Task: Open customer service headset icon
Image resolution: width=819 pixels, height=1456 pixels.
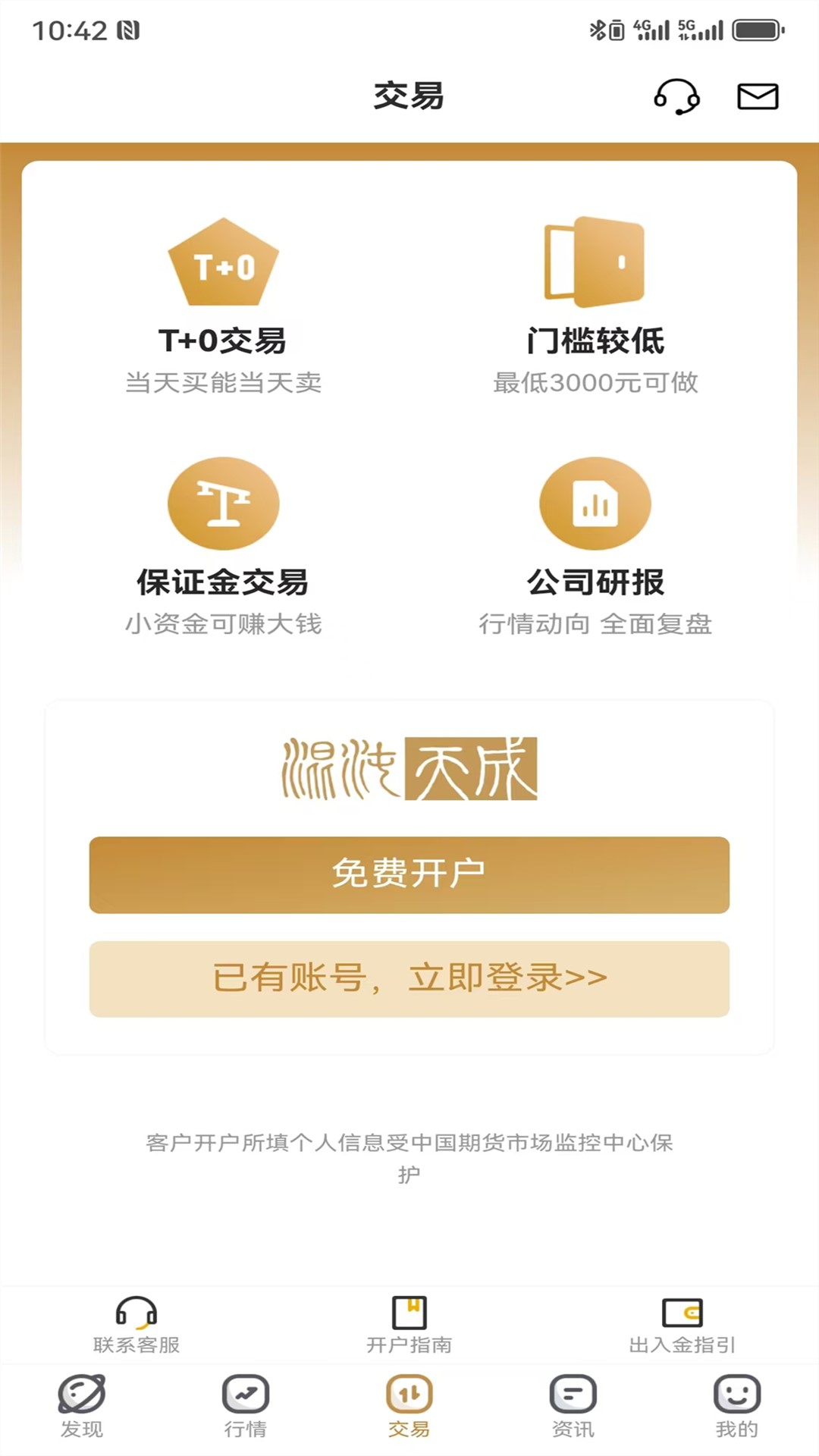Action: point(676,97)
